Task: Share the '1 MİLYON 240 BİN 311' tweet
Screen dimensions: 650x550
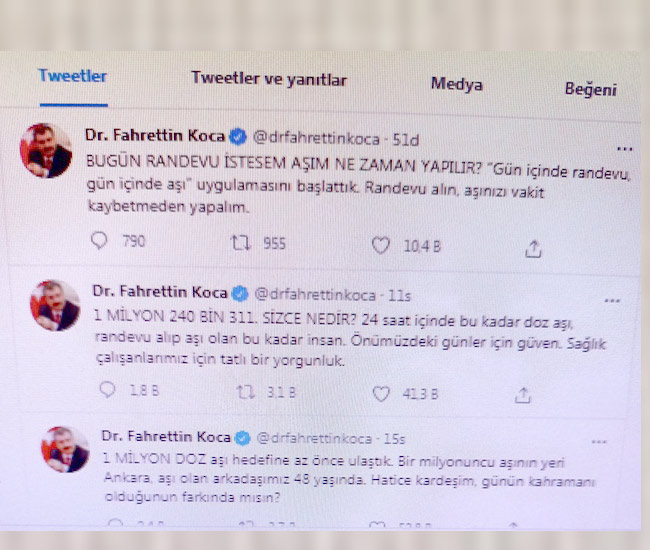Action: (522, 396)
